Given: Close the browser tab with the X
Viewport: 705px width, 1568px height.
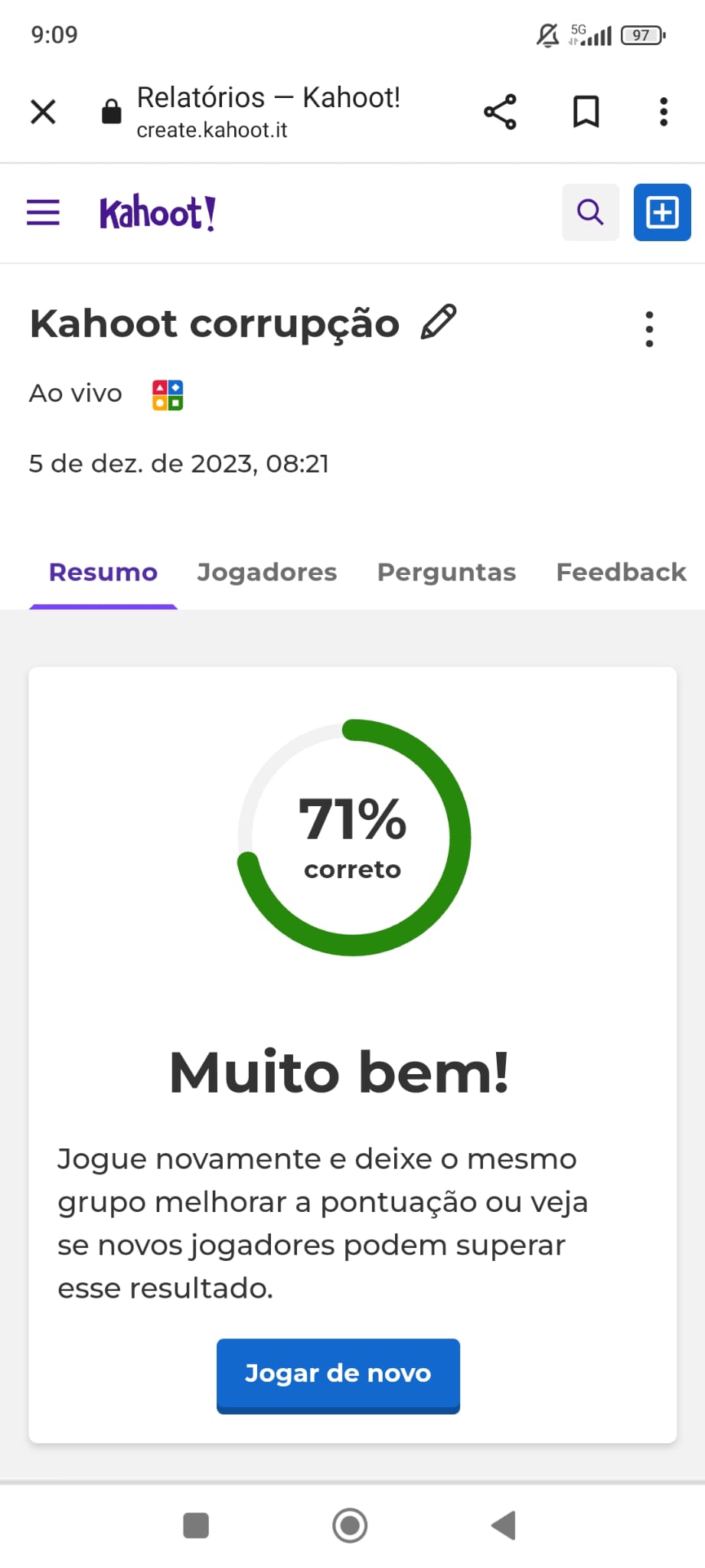Looking at the screenshot, I should coord(43,112).
